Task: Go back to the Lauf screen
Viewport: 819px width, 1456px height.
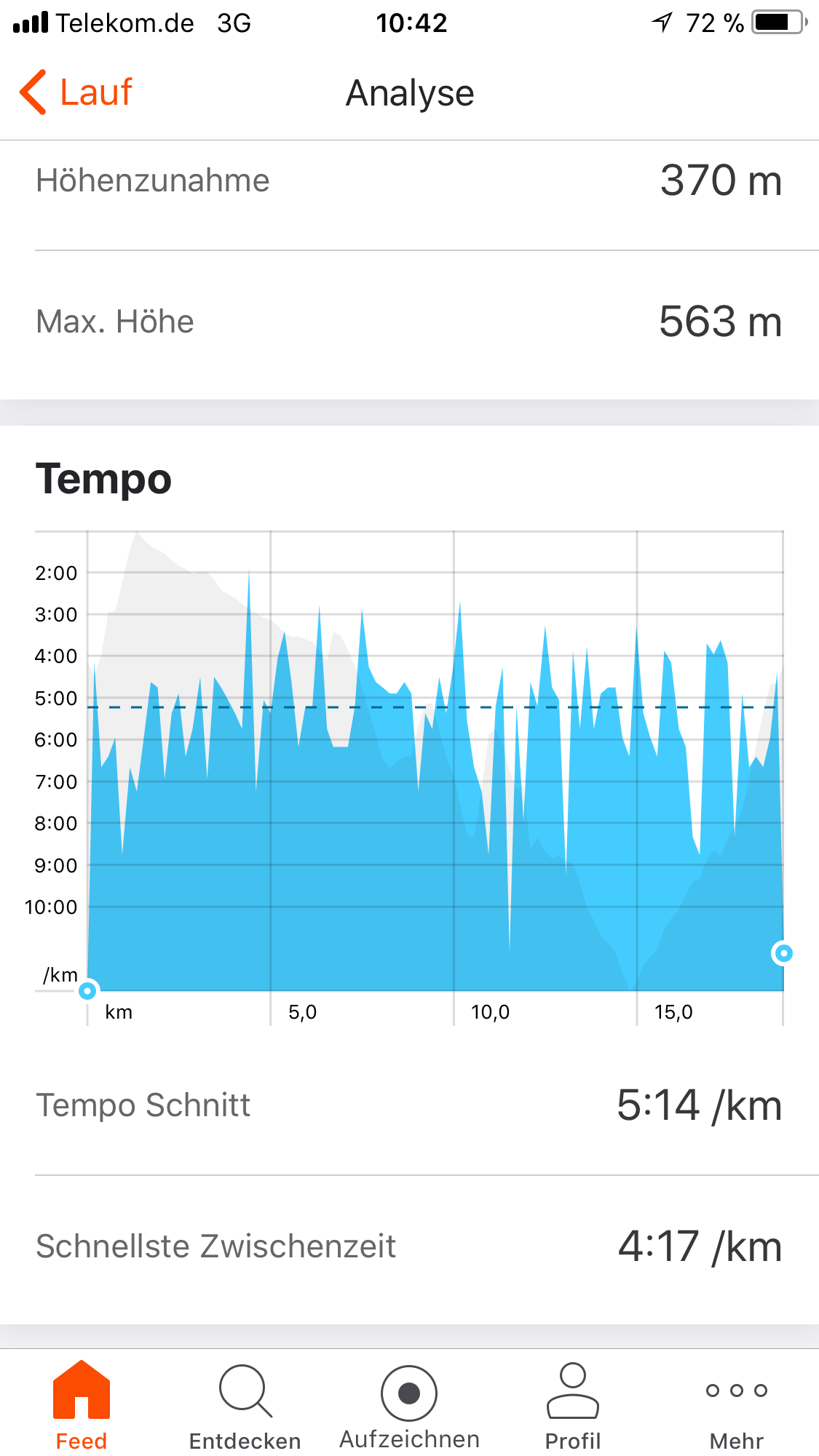Action: coord(76,92)
